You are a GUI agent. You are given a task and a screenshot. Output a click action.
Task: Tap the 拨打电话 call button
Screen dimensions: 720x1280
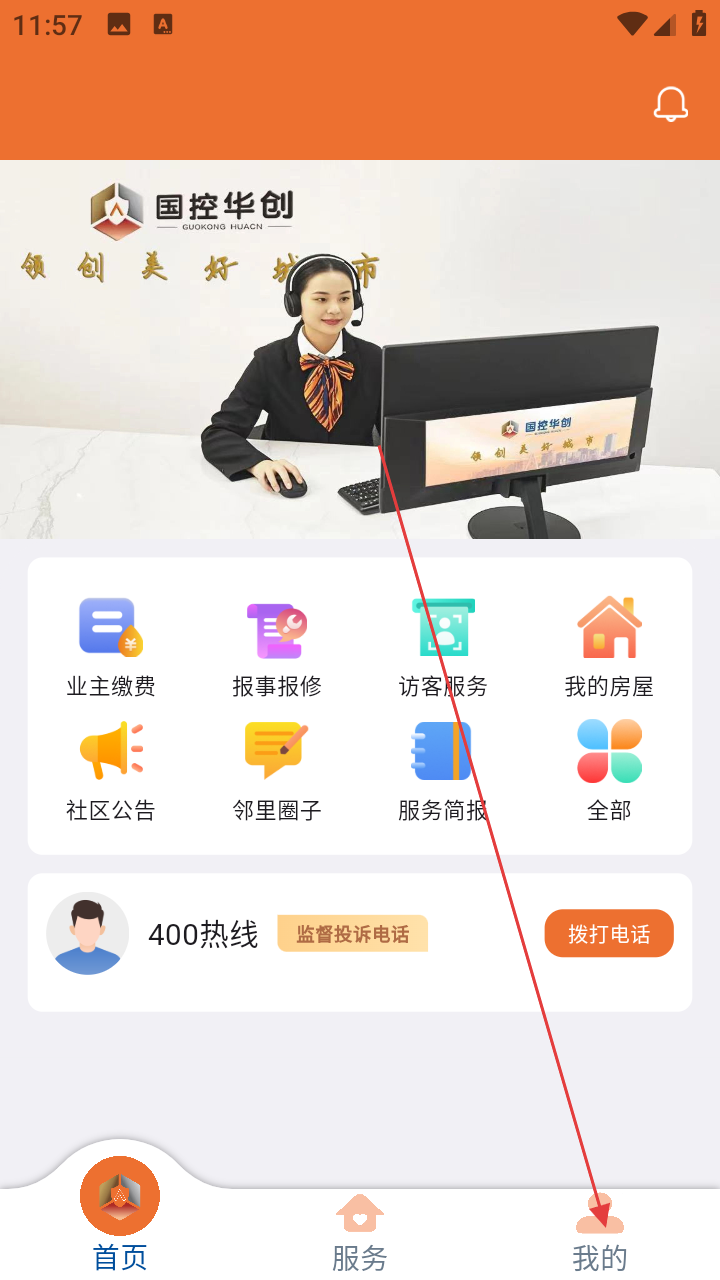coord(609,934)
